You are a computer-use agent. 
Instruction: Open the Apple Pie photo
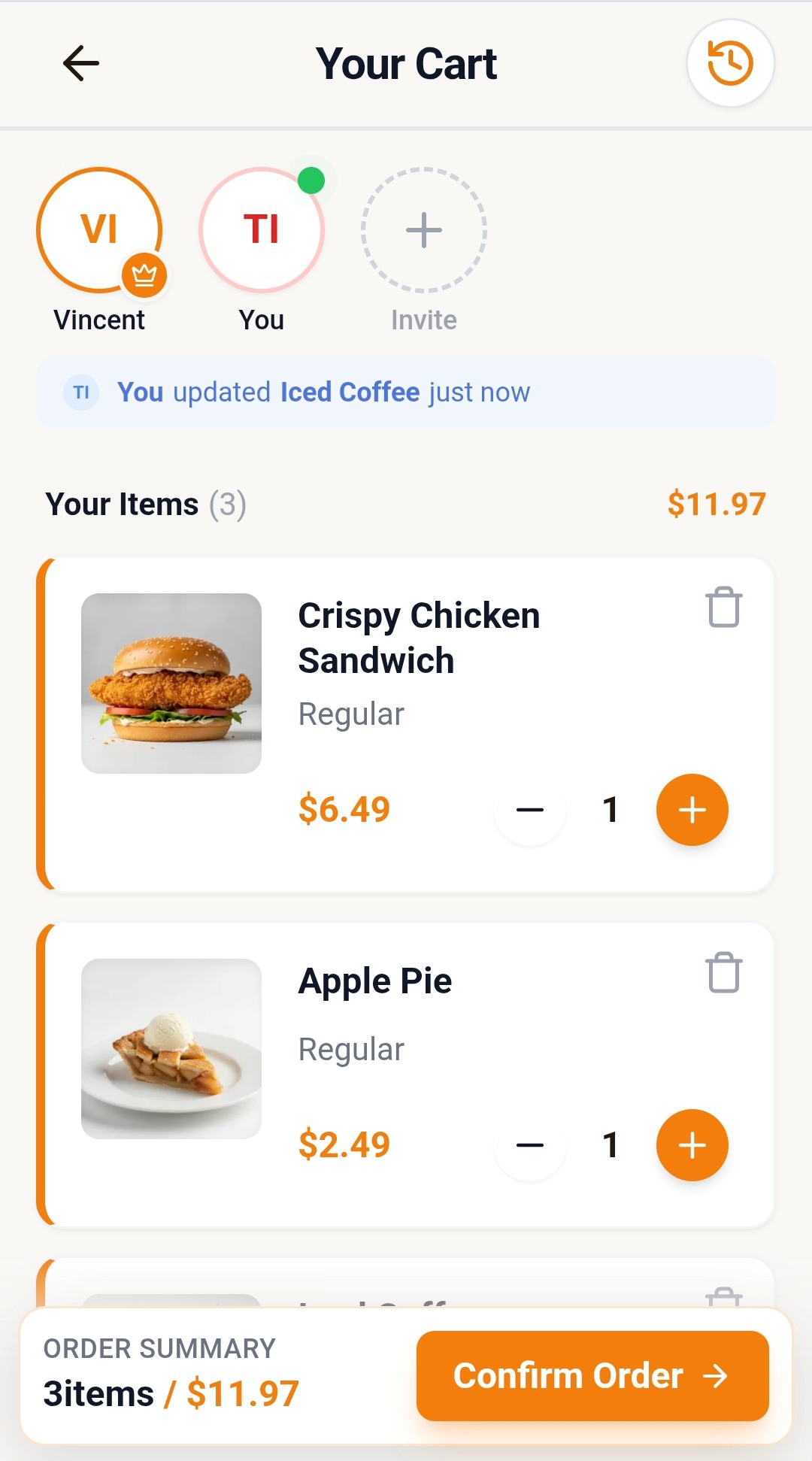tap(171, 1049)
